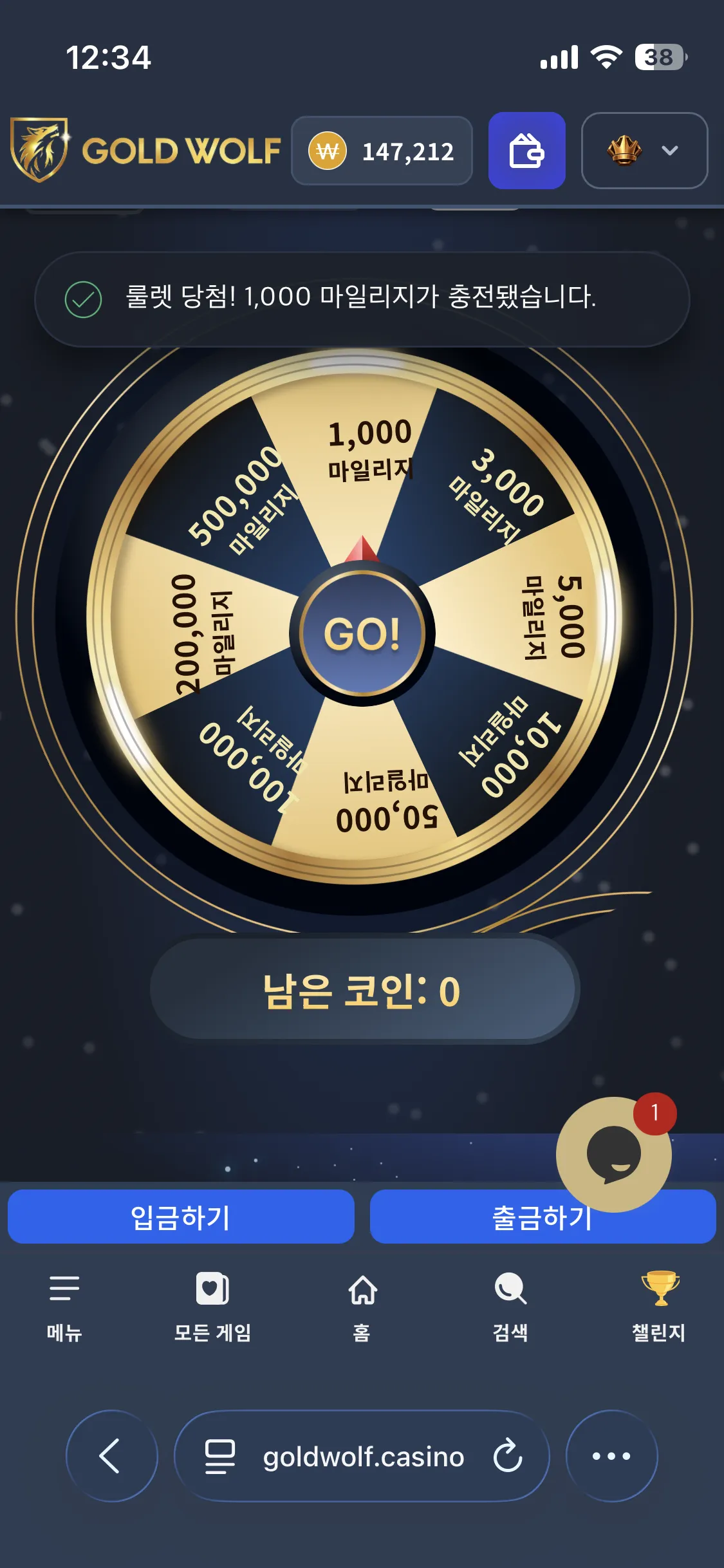The width and height of the screenshot is (724, 1568).
Task: Tap 입금하기 to deposit
Action: (x=181, y=1217)
